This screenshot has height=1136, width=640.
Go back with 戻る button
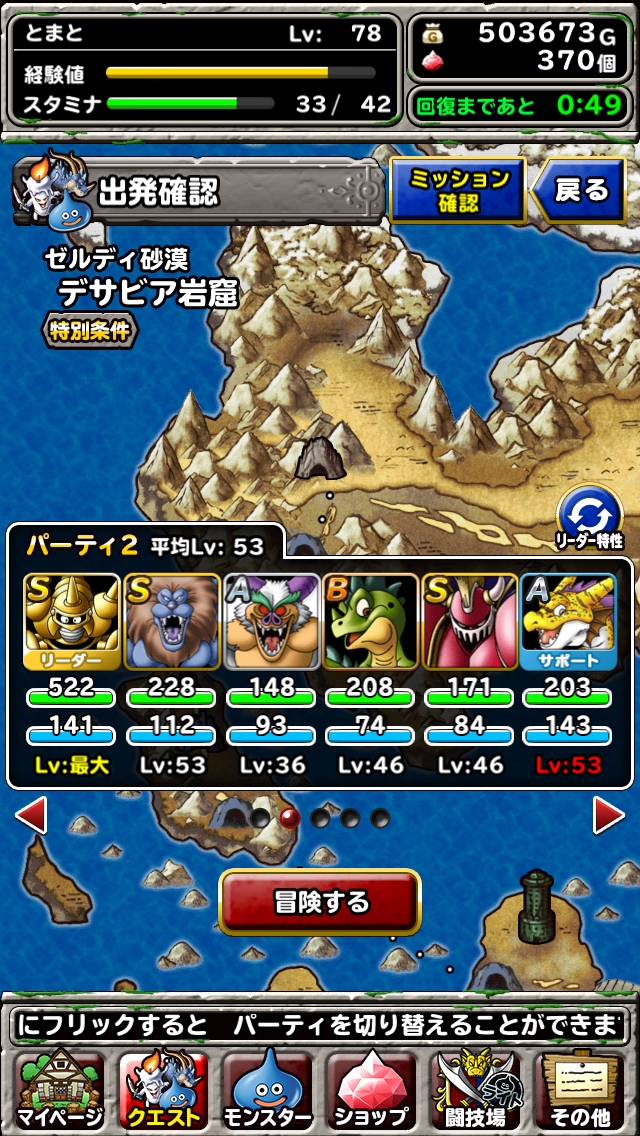click(x=582, y=190)
